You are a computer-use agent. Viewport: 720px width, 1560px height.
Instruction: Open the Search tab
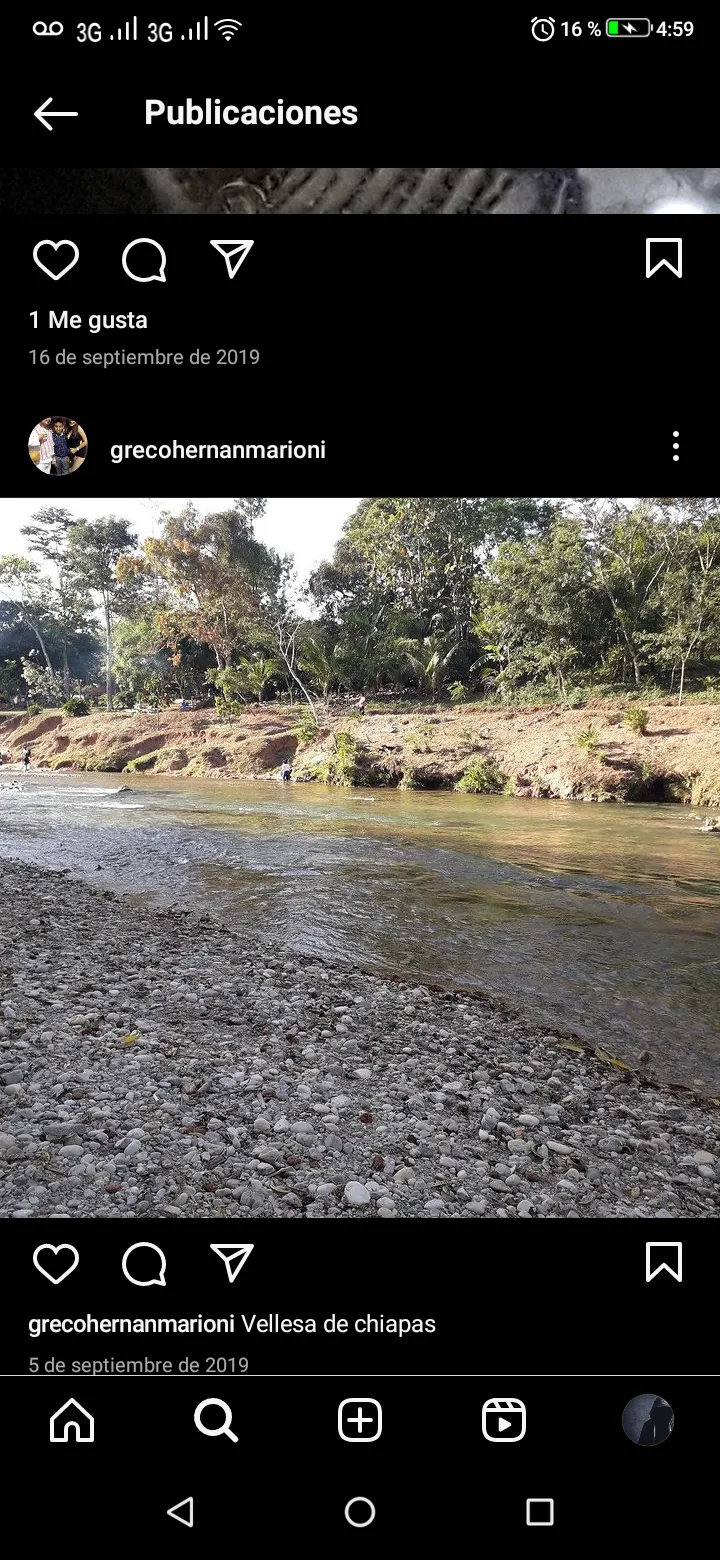pos(216,1420)
